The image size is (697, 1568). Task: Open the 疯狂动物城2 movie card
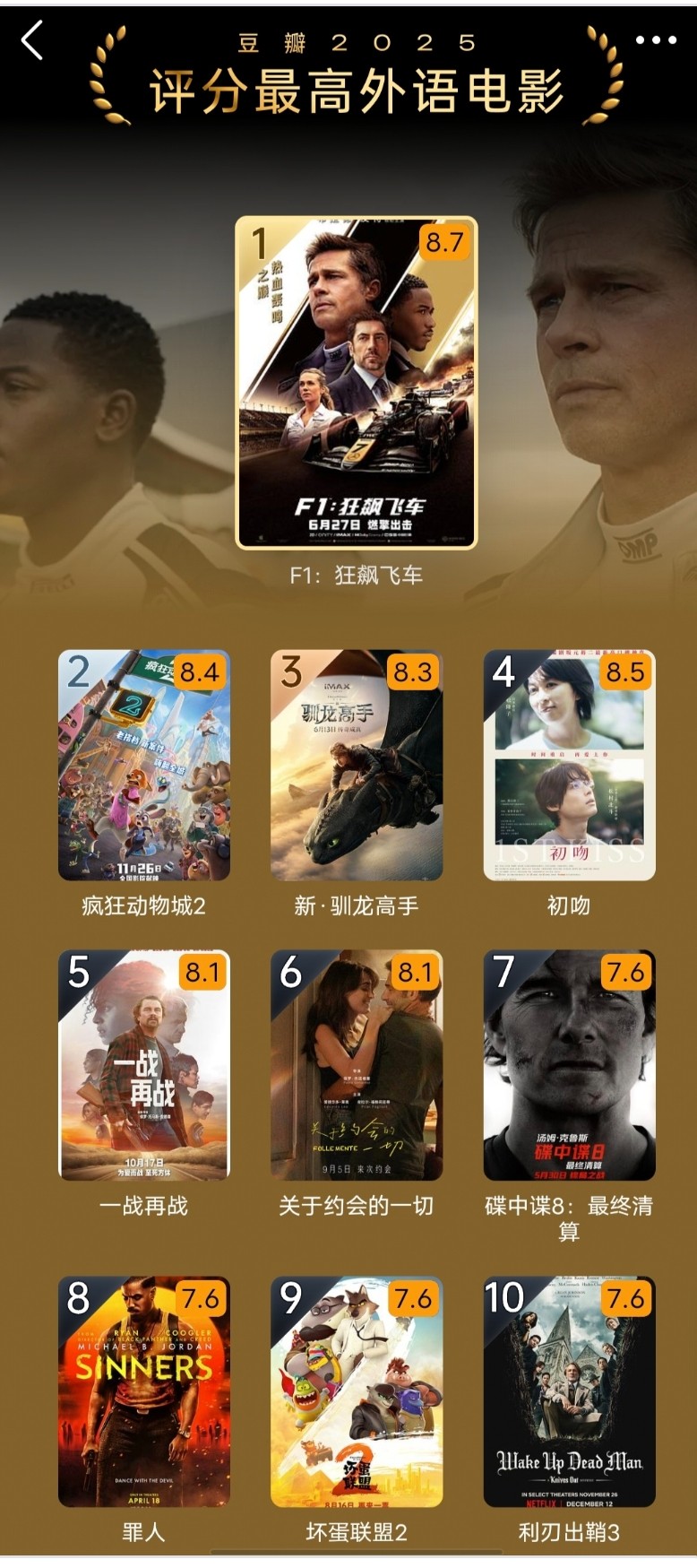(144, 765)
